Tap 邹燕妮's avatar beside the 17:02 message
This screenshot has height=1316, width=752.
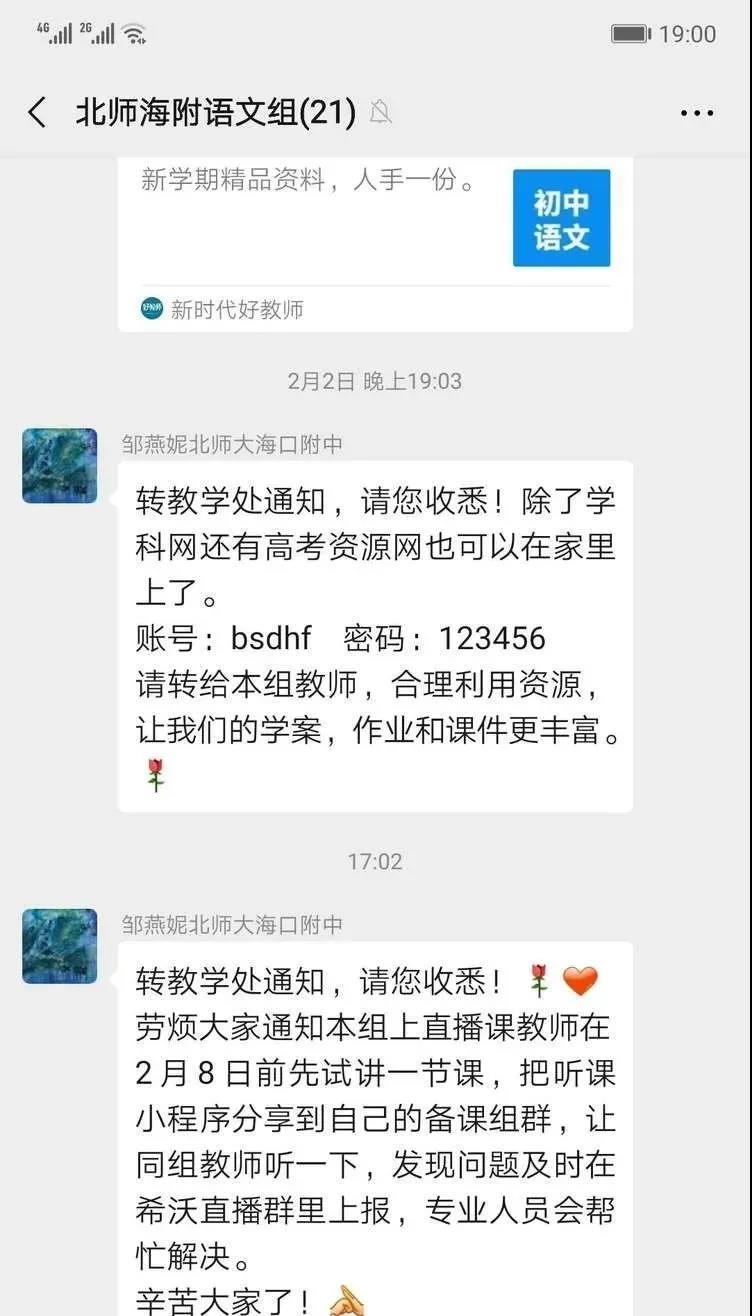point(60,946)
